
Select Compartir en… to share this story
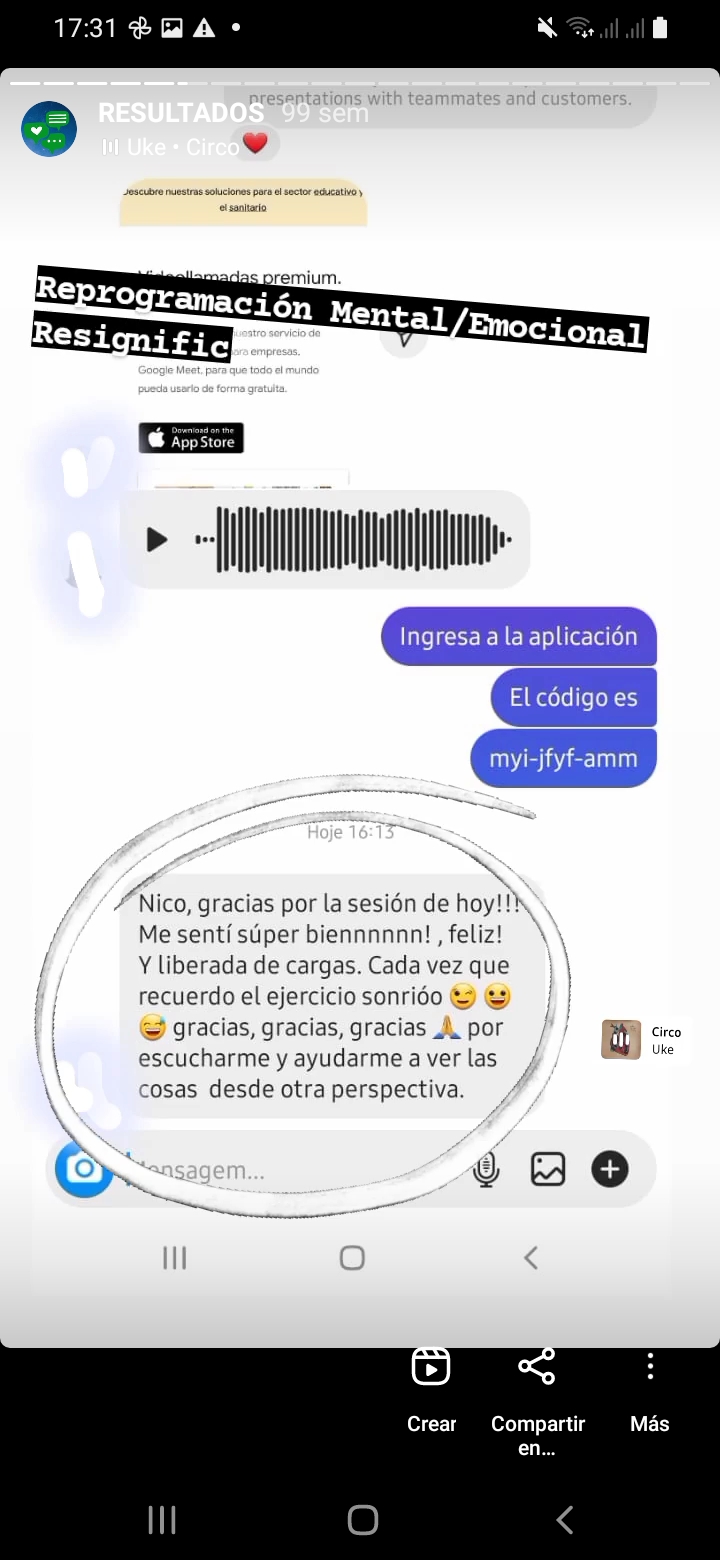(x=538, y=1402)
